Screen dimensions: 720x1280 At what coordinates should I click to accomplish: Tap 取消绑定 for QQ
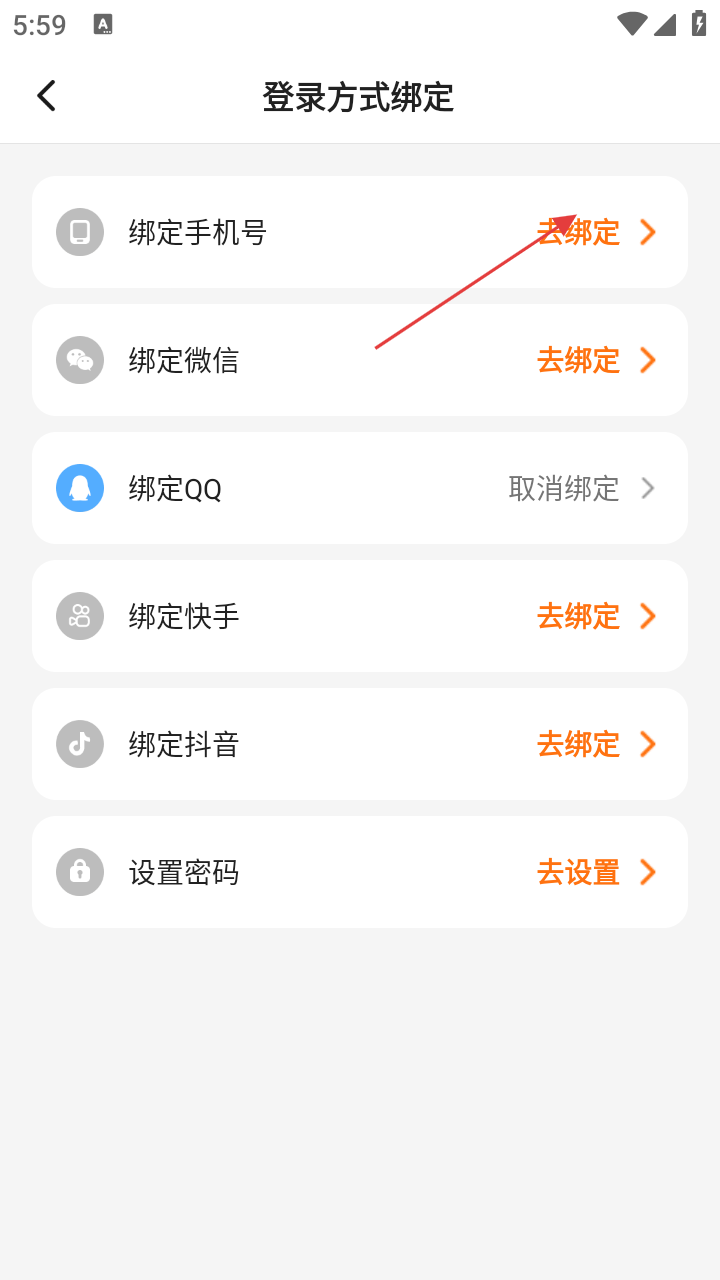point(565,488)
